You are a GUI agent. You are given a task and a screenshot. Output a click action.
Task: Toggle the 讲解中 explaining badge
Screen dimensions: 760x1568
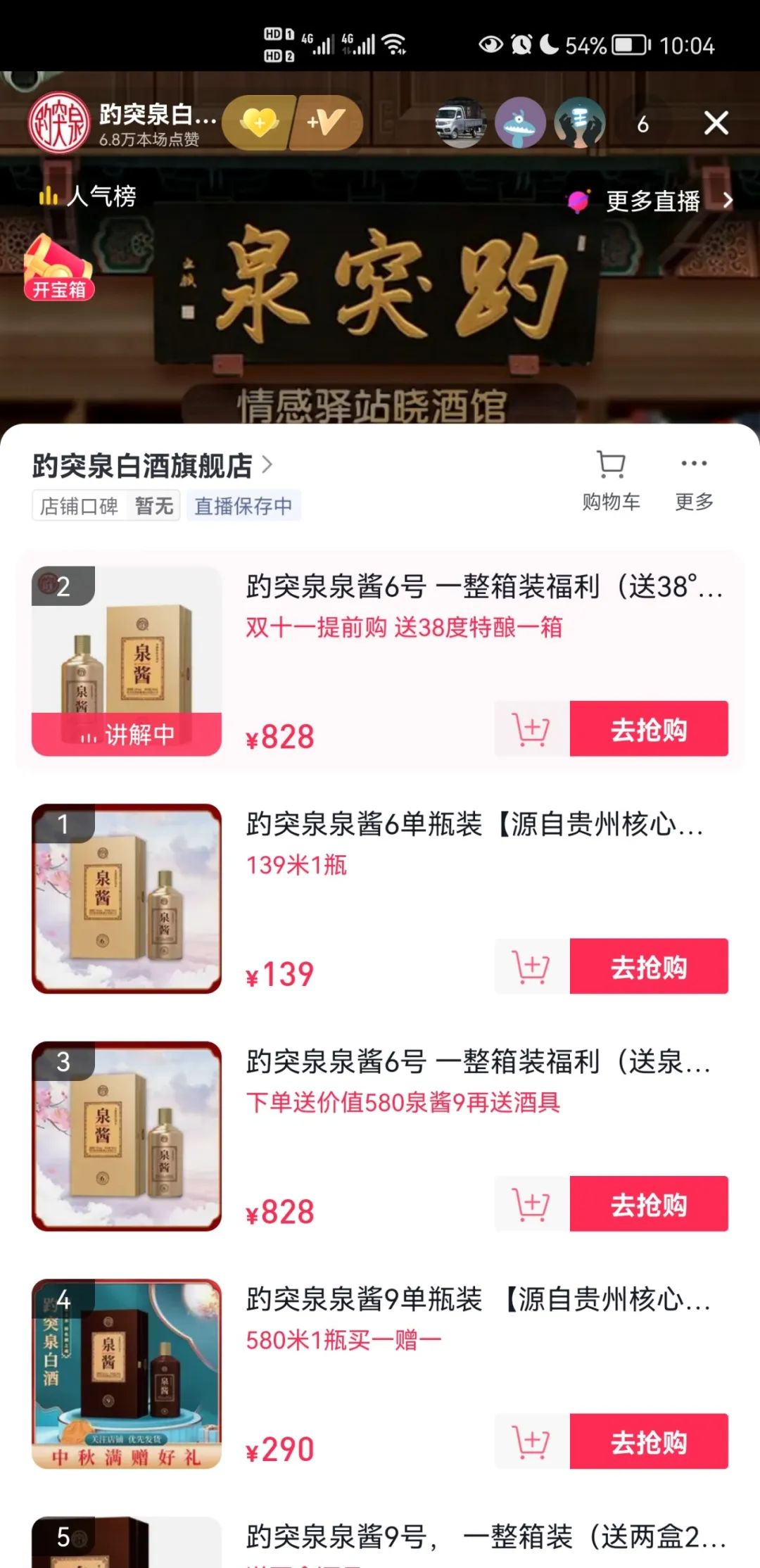coord(127,734)
